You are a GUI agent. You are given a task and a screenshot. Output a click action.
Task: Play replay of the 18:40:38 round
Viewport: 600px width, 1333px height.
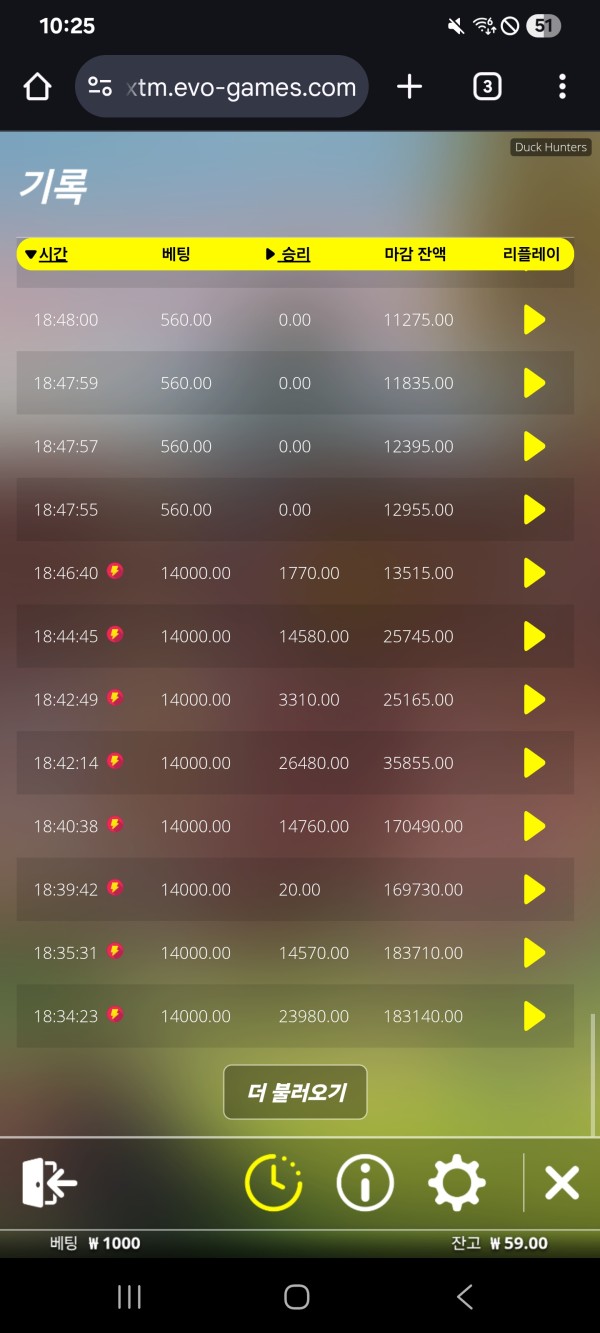point(534,826)
